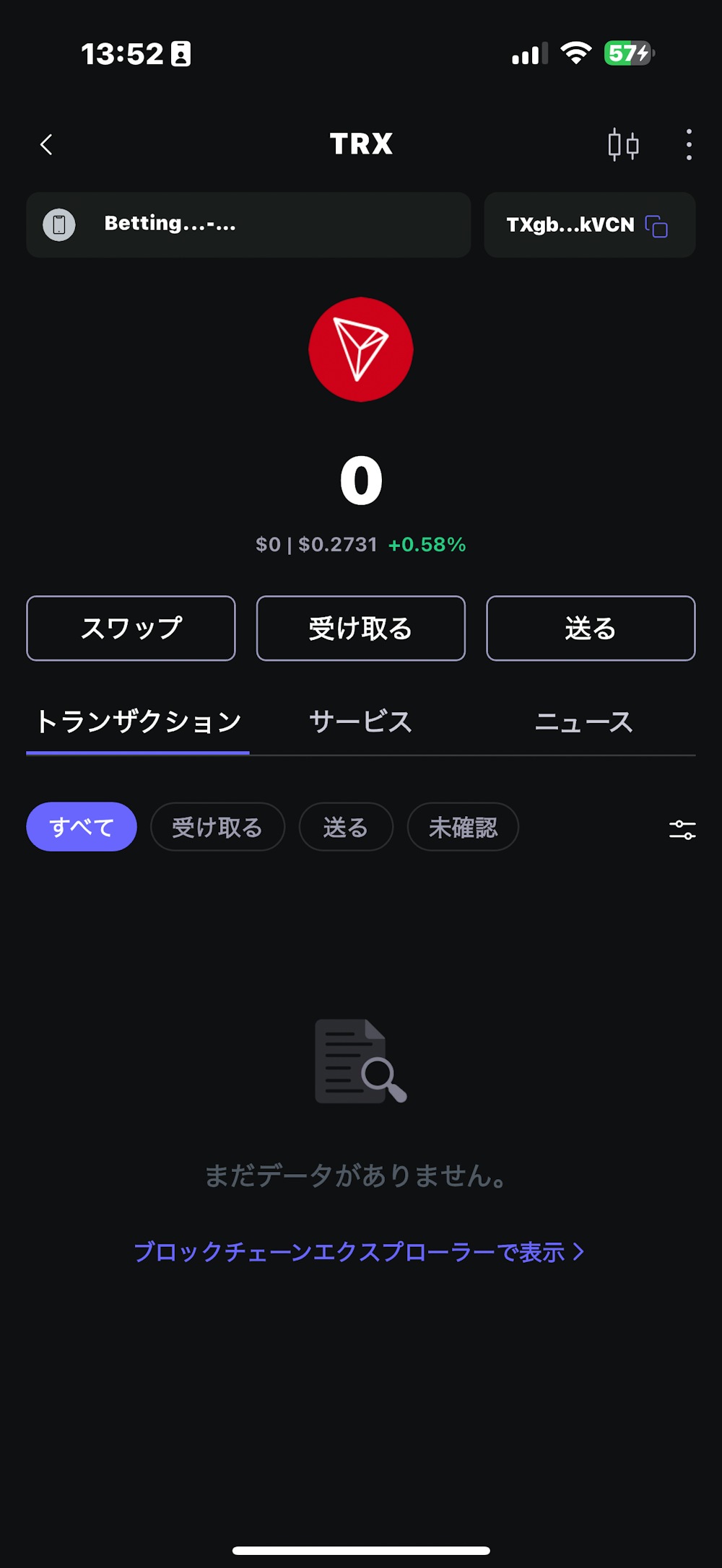Tap the red TRON token logo
This screenshot has height=1568, width=722.
[360, 349]
